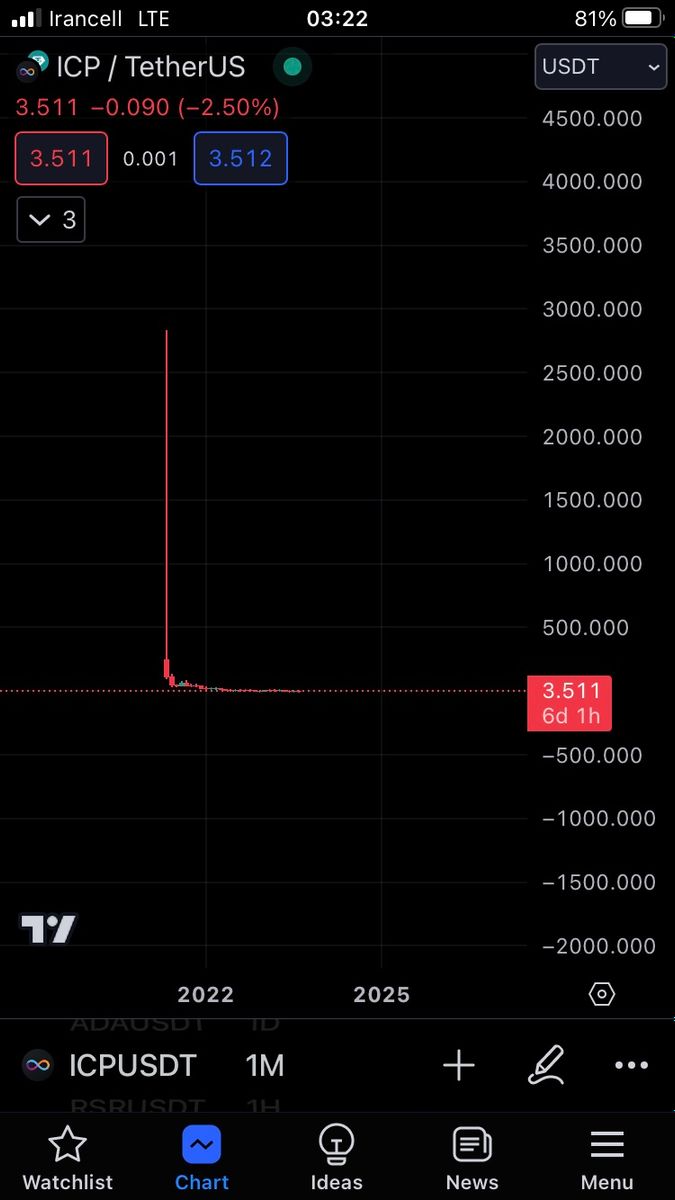Open the ICPUSDT symbol search
675x1200 pixels.
tap(132, 1066)
